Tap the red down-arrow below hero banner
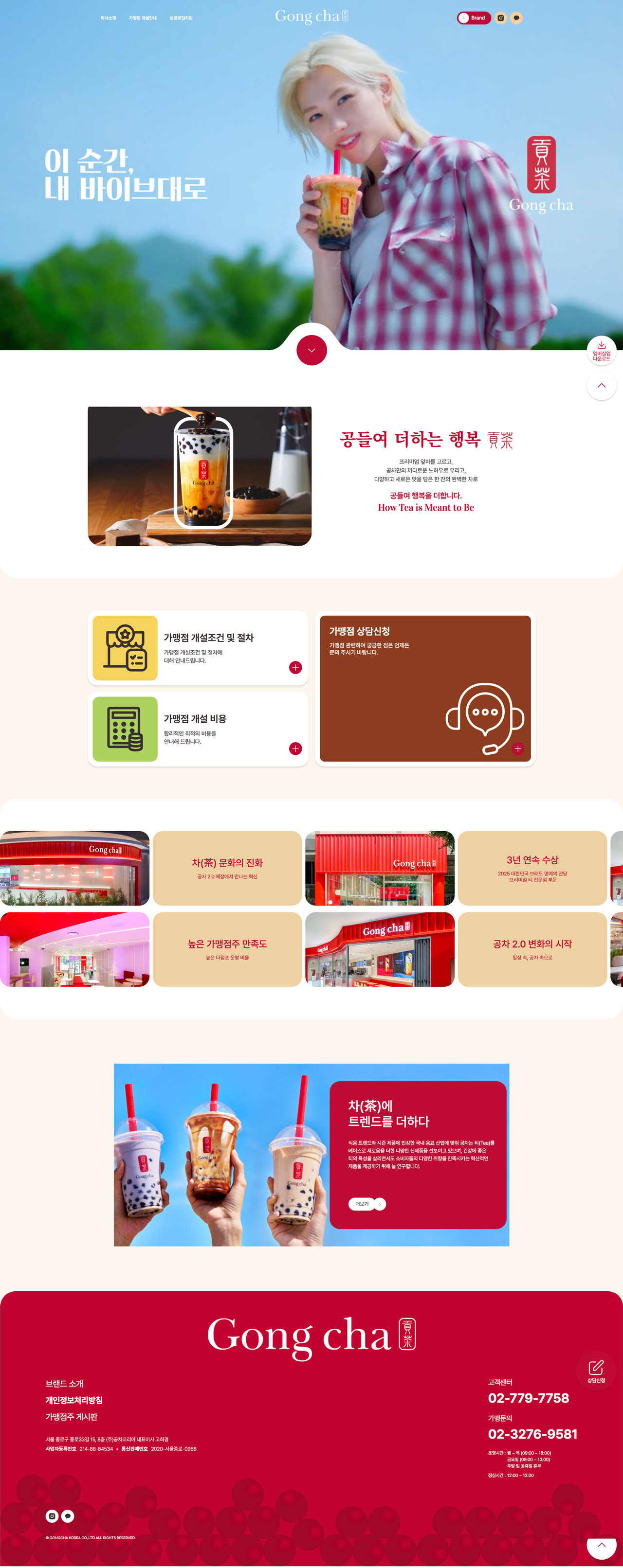623x1568 pixels. 311,351
